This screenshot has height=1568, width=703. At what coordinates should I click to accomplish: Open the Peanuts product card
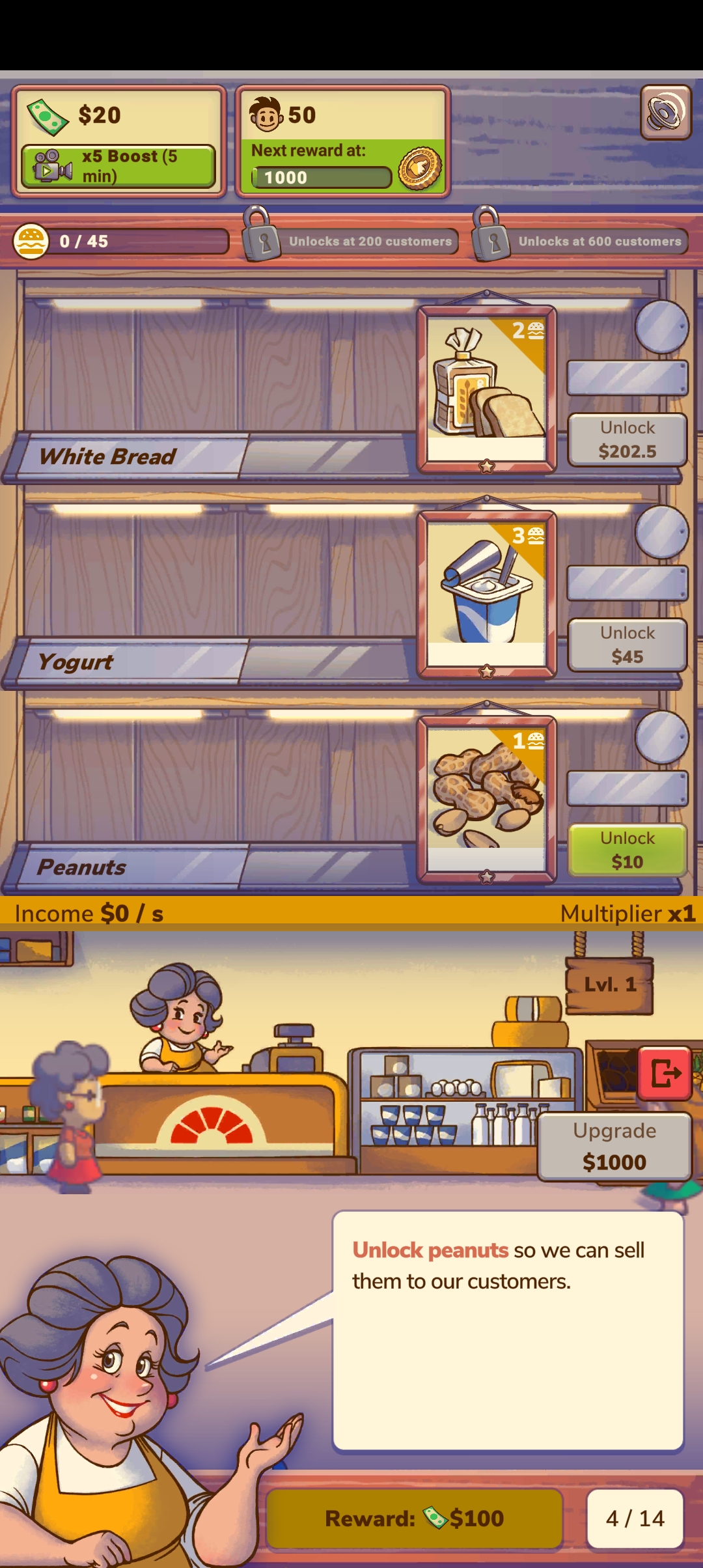(486, 798)
